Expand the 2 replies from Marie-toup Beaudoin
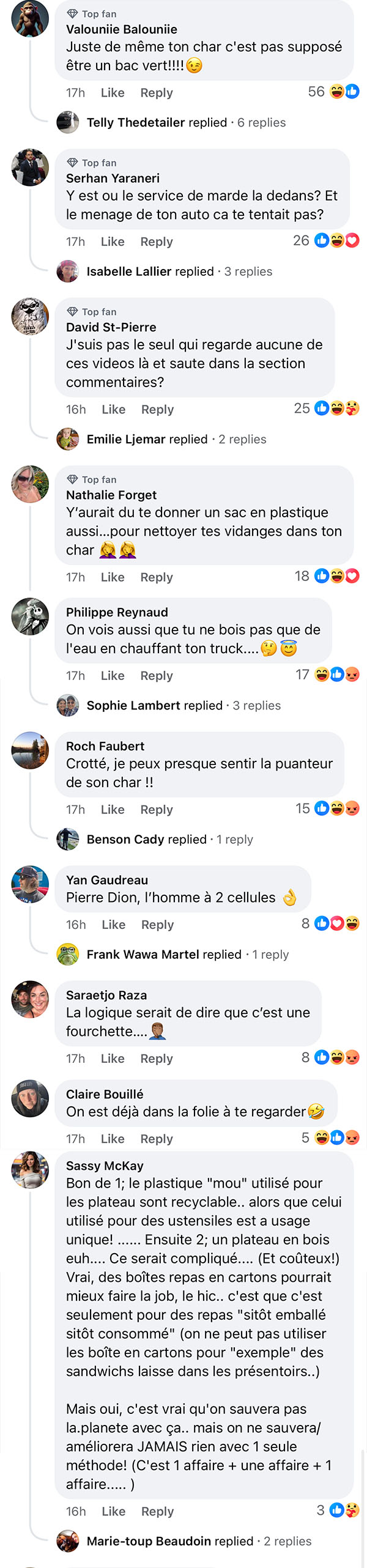The width and height of the screenshot is (367, 1568). 199,1541
